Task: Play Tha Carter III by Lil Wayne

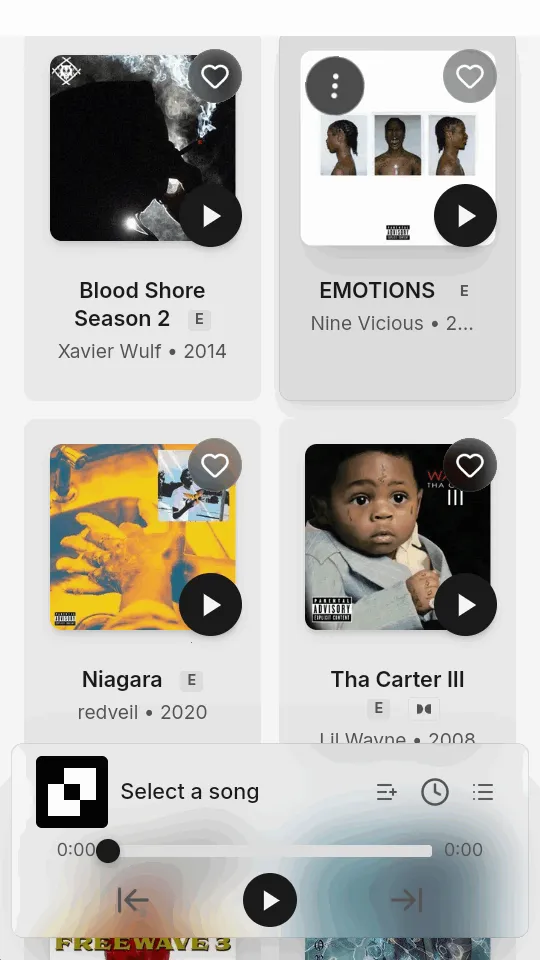Action: (x=465, y=604)
